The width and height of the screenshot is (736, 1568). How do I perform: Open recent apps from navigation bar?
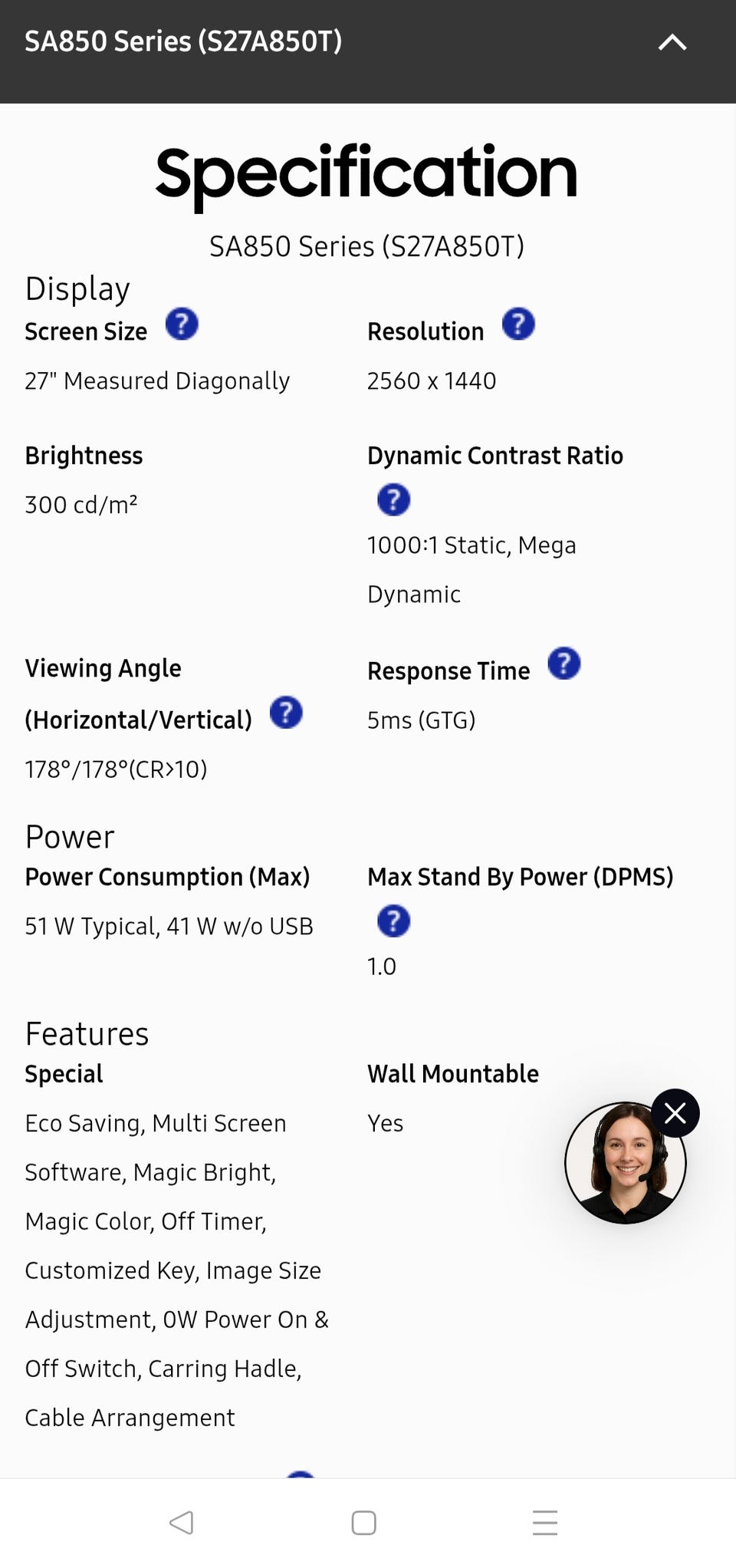[x=545, y=1523]
